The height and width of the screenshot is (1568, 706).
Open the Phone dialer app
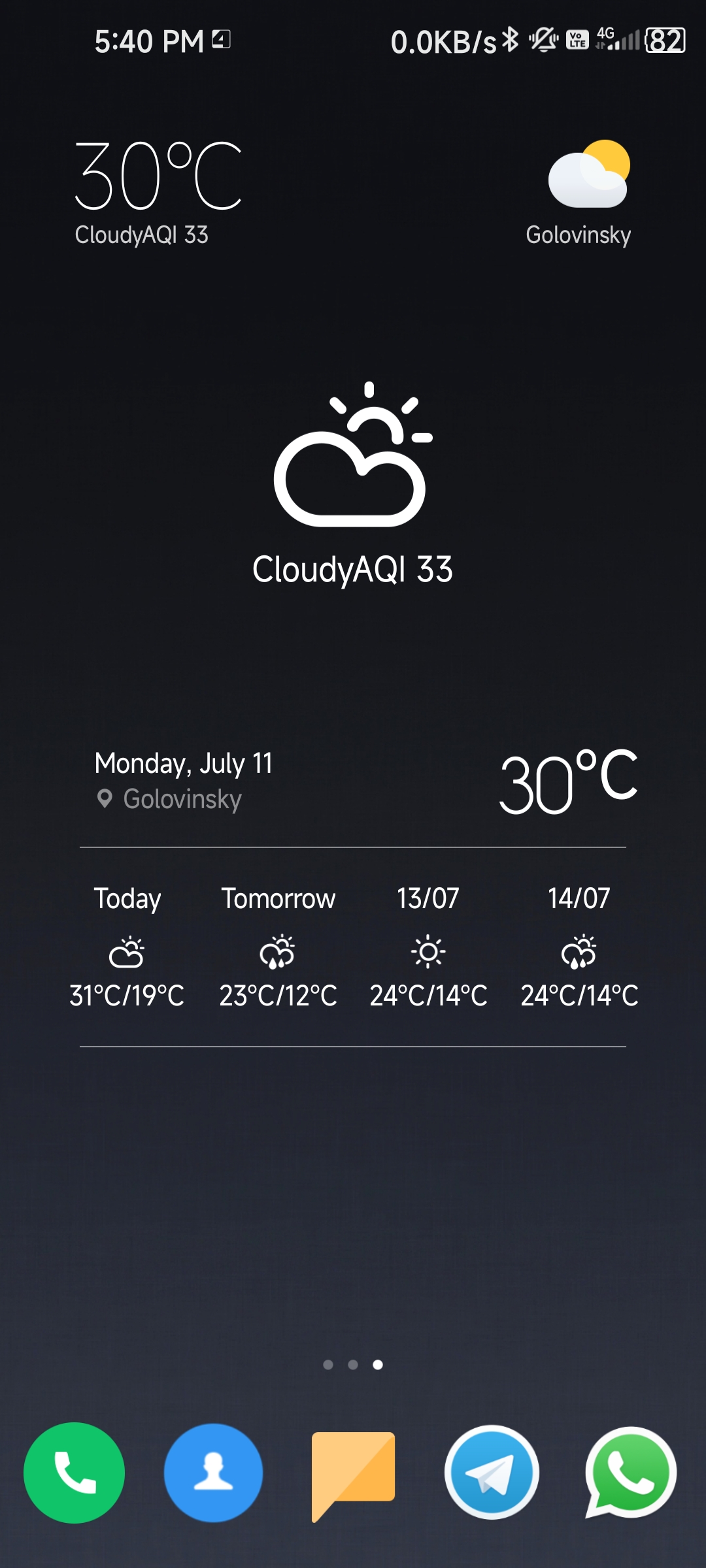pos(74,1473)
